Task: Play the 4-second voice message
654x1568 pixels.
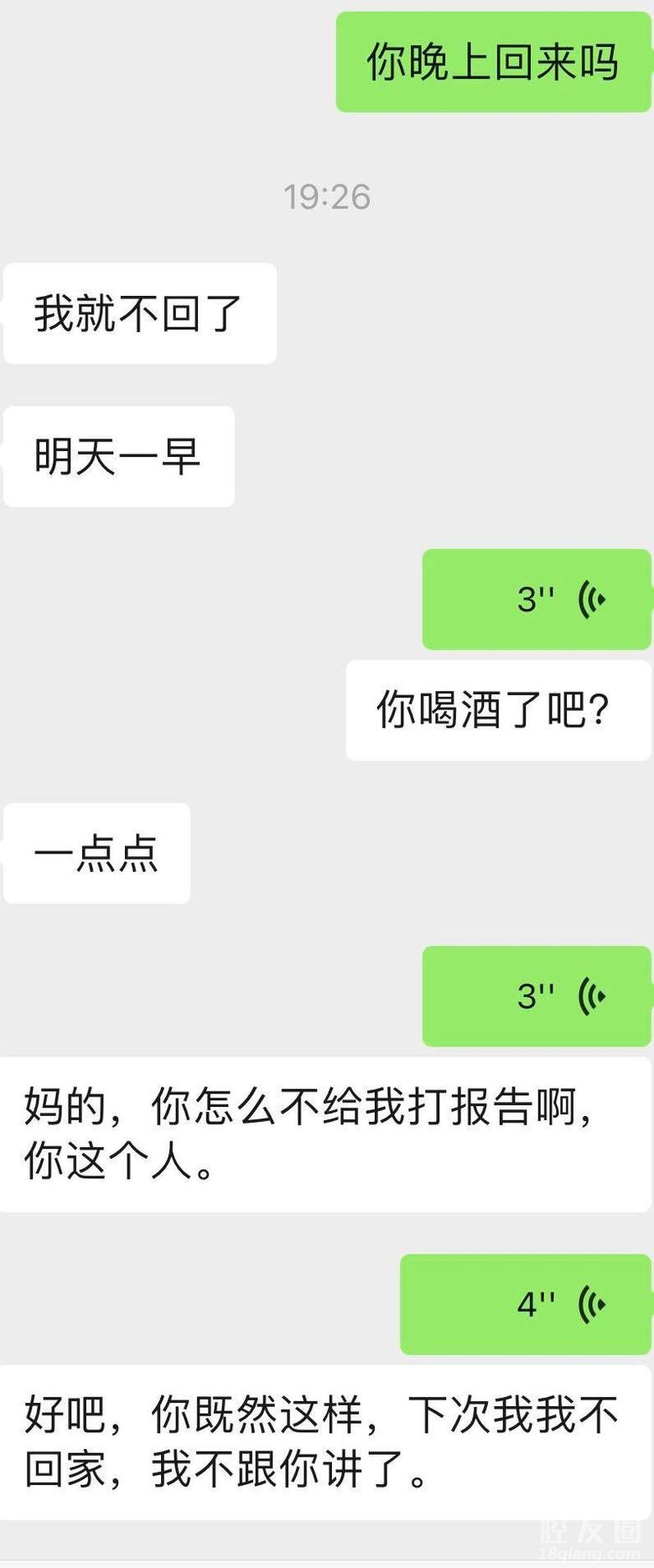Action: click(x=526, y=1304)
